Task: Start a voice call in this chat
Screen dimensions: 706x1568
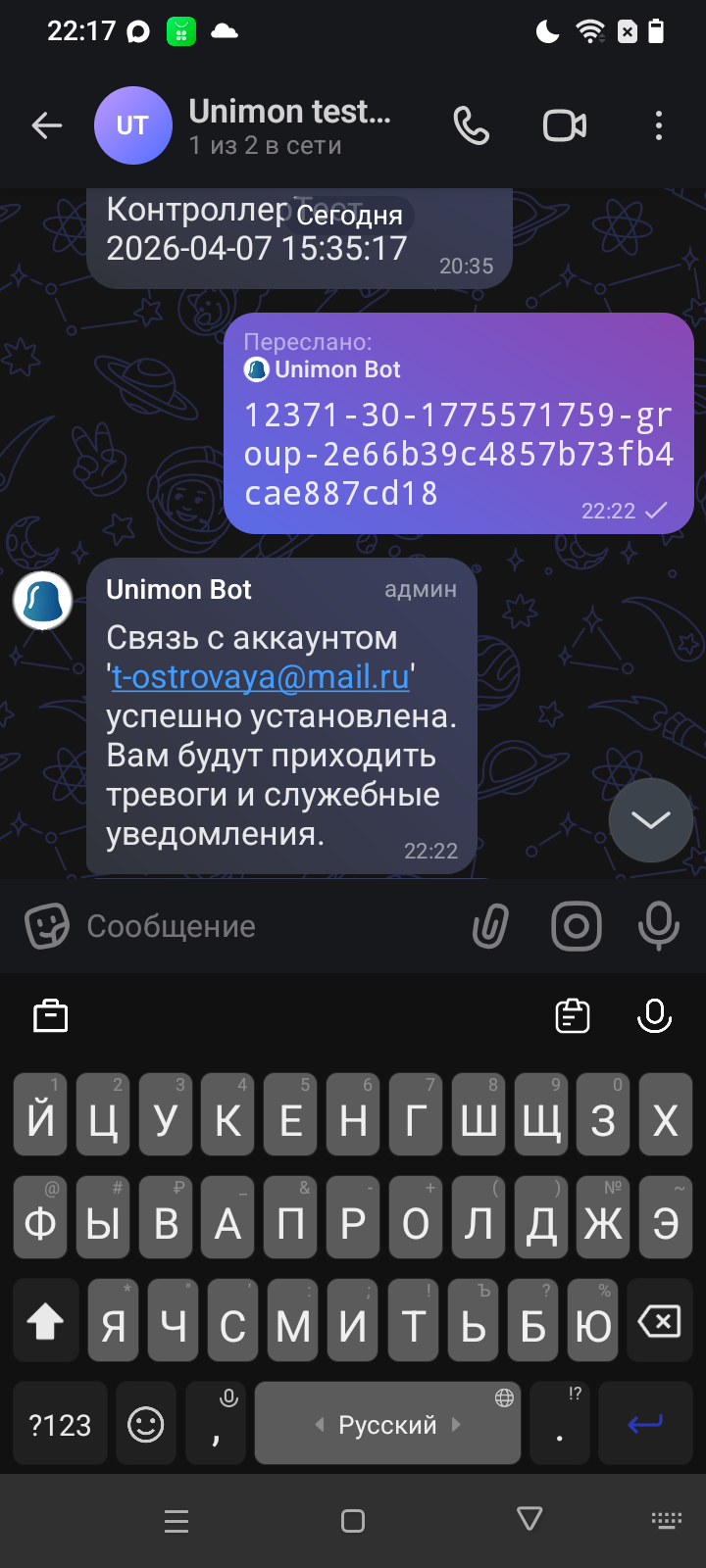Action: (472, 125)
